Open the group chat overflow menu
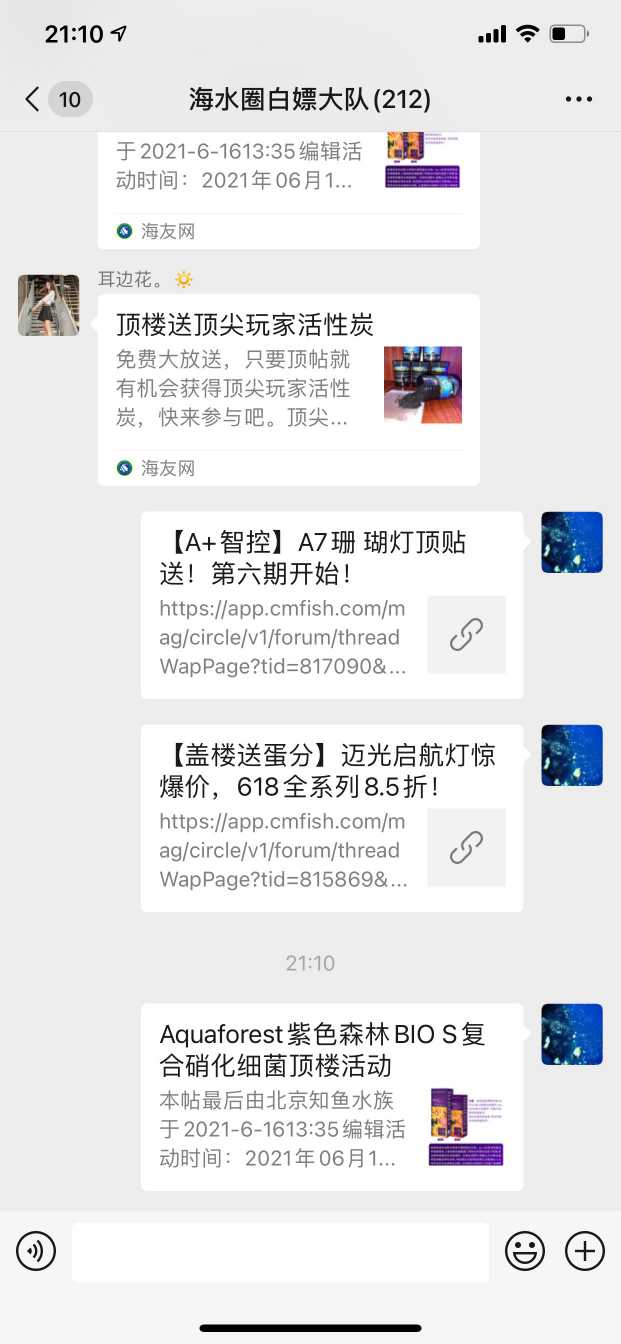This screenshot has height=1344, width=621. point(579,99)
